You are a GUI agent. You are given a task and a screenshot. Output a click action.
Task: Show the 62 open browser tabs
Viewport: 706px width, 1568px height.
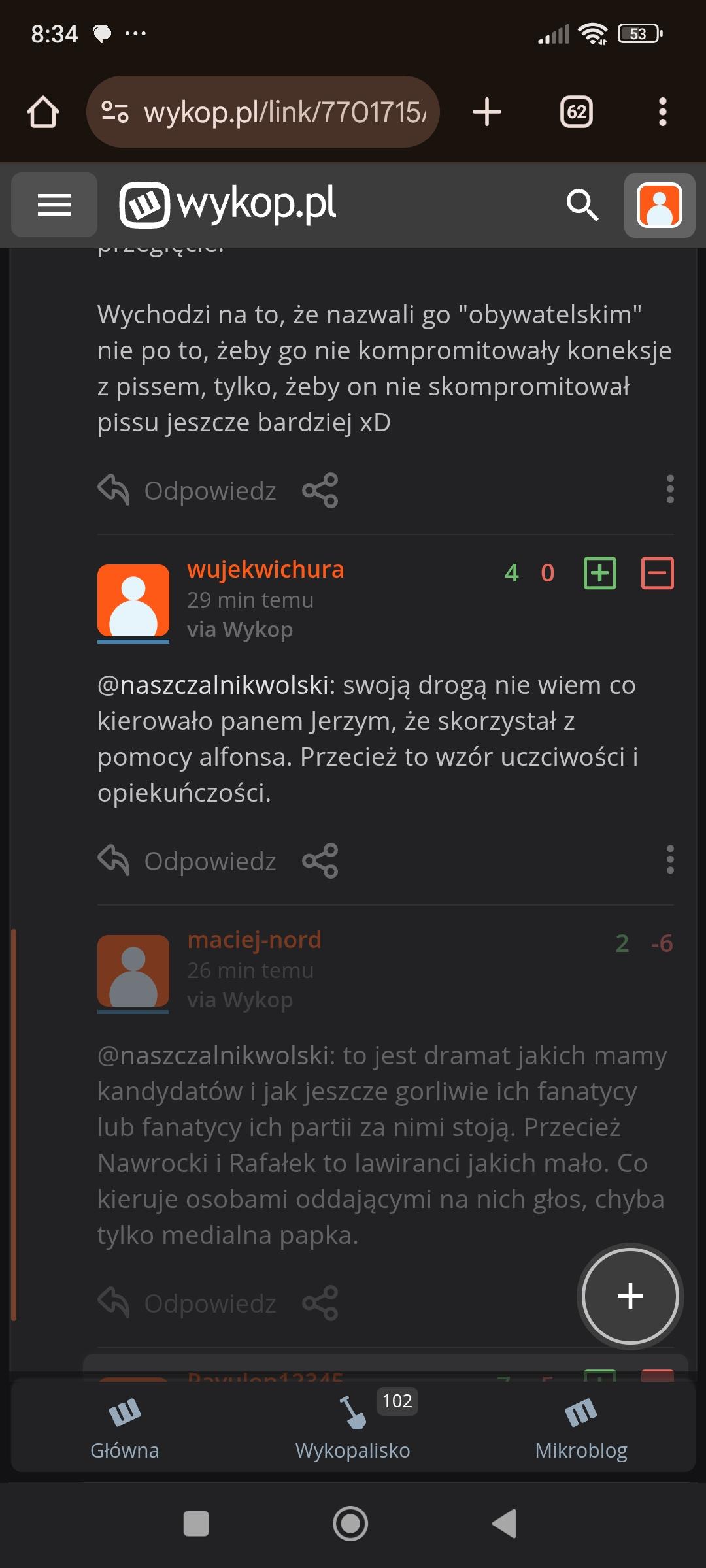tap(576, 112)
